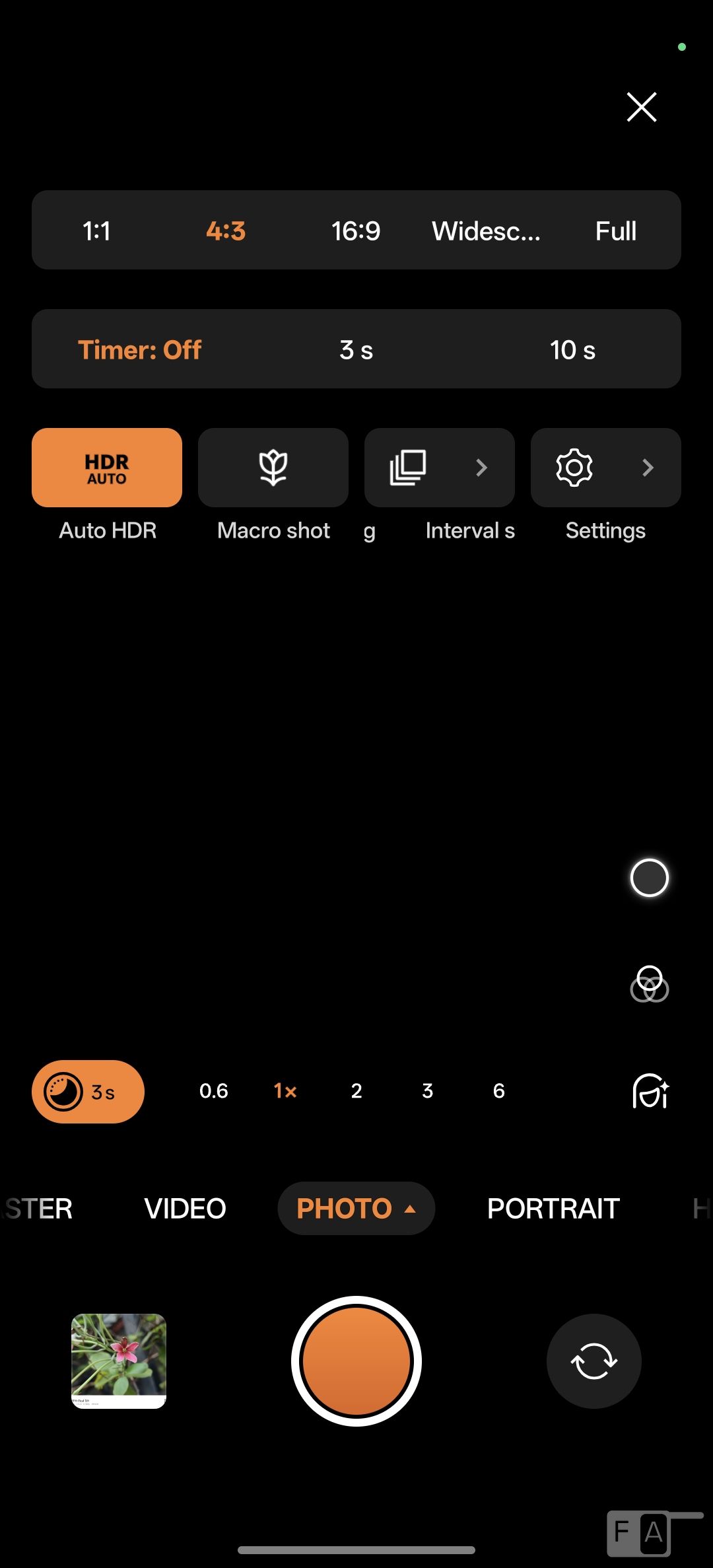
Task: Select 6x zoom level
Action: [x=499, y=1091]
